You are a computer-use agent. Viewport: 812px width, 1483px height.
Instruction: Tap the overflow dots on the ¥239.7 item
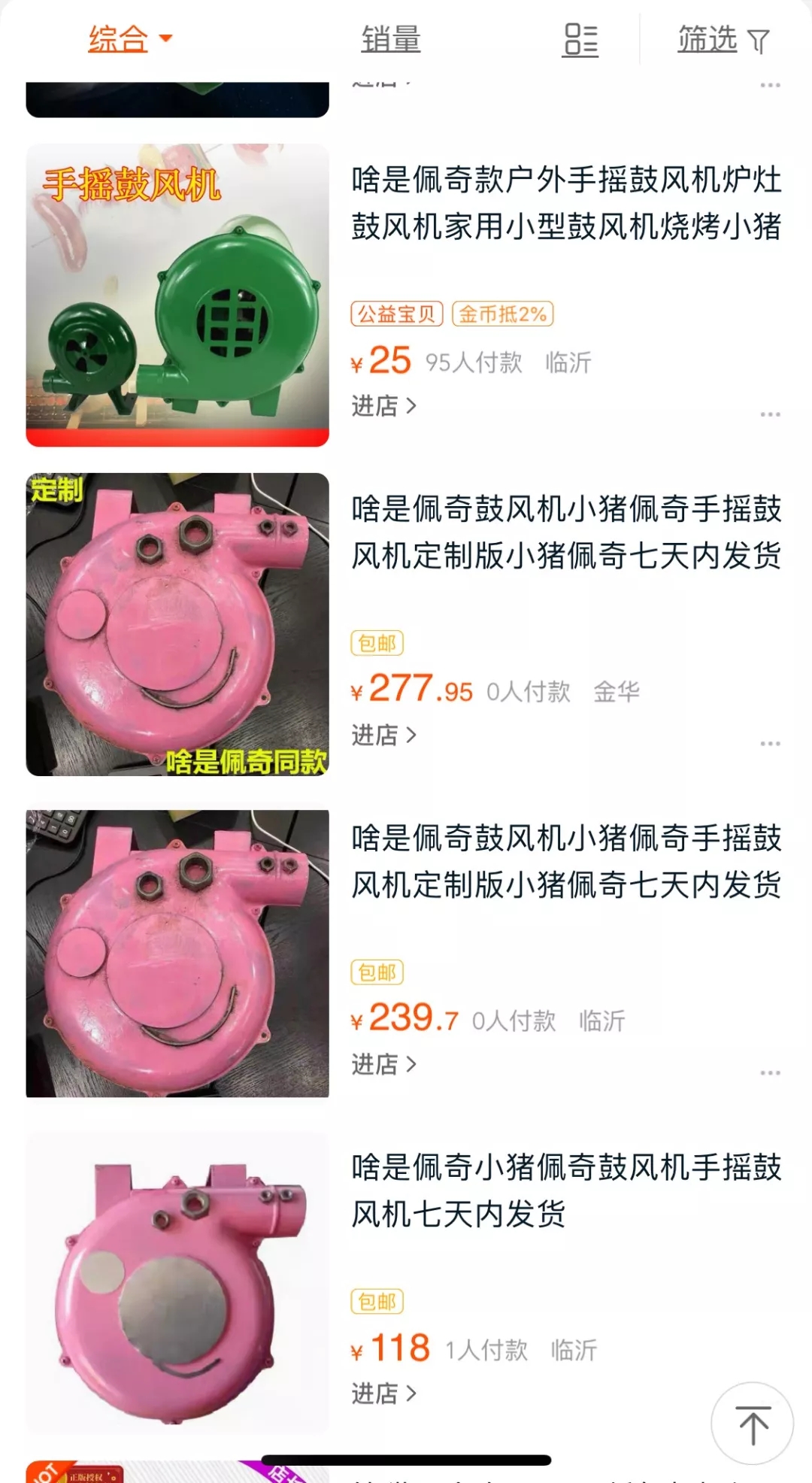[x=770, y=1072]
